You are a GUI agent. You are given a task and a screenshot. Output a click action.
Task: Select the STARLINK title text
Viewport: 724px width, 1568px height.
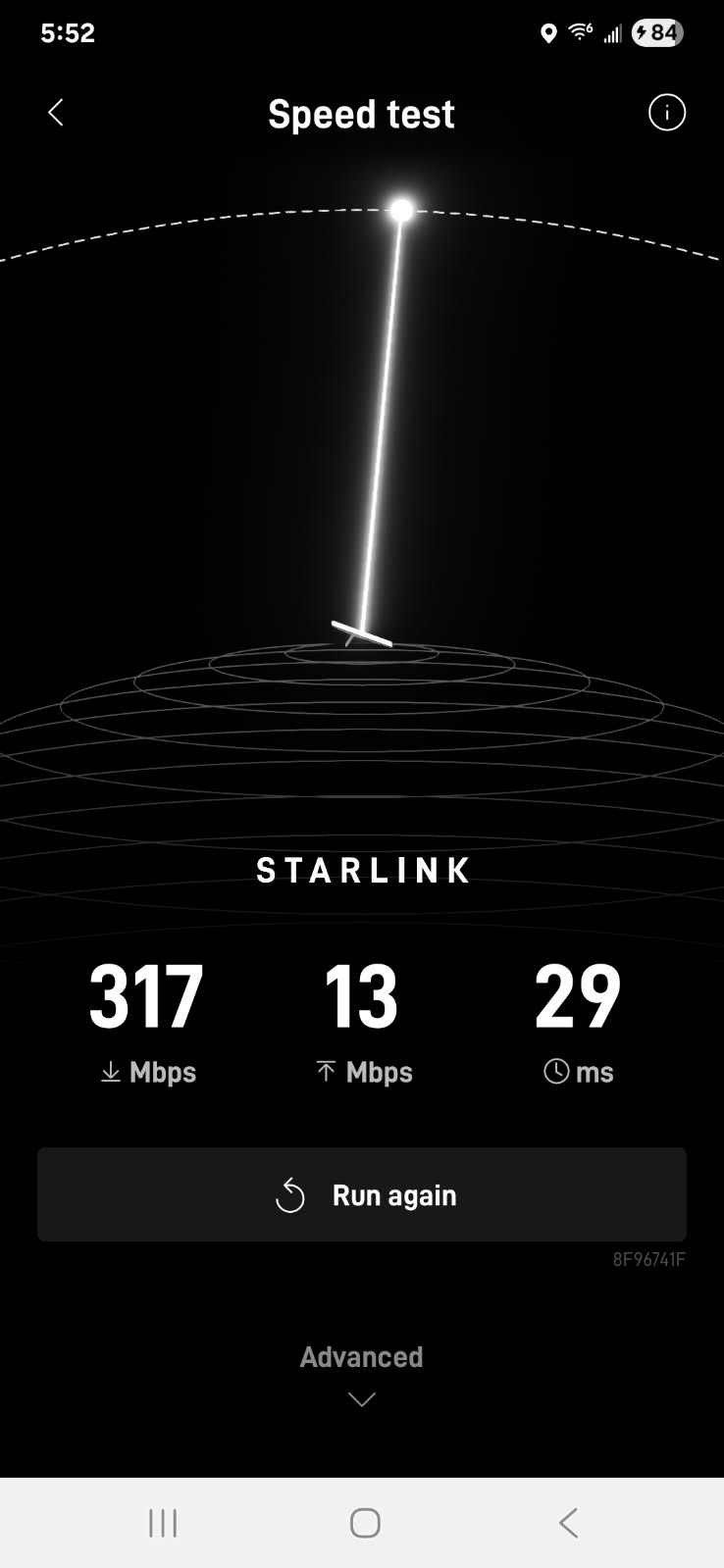361,871
